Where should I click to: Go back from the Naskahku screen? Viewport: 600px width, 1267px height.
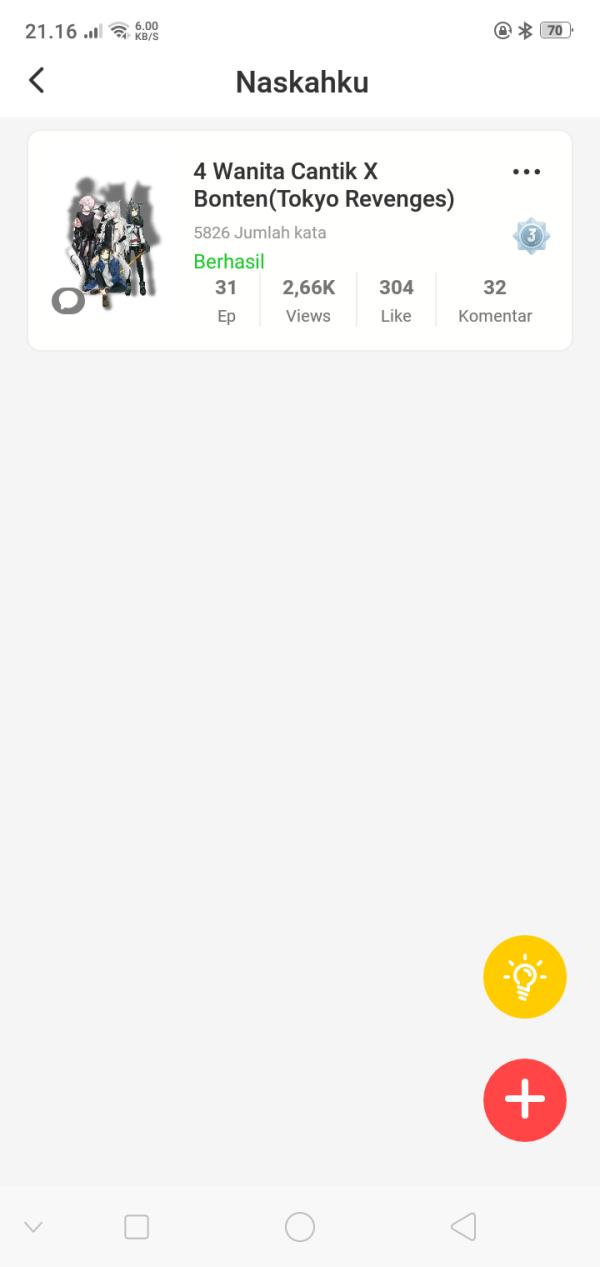(x=37, y=81)
